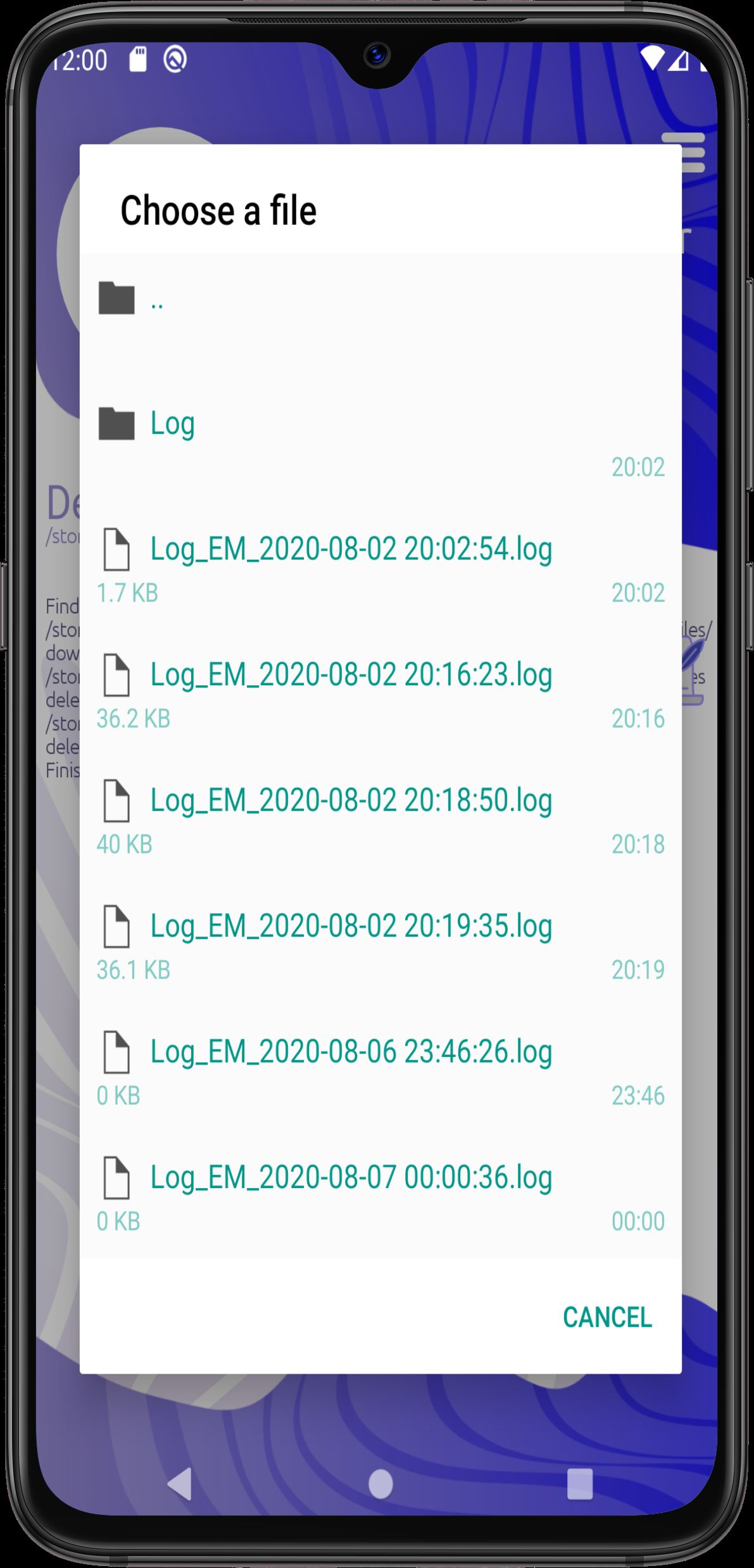The image size is (754, 1568).
Task: Go to the home screen
Action: 380,1484
